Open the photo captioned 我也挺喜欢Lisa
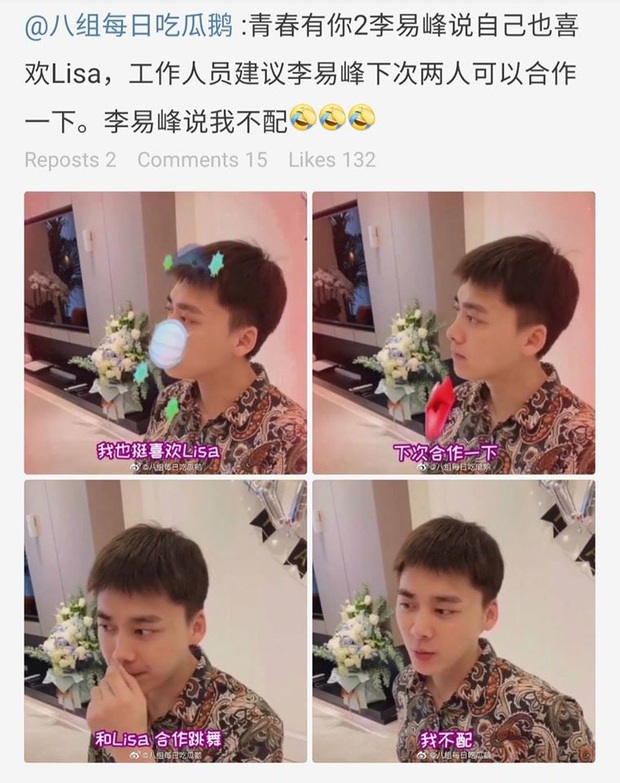Screen dimensions: 620x783 pyautogui.click(x=166, y=332)
